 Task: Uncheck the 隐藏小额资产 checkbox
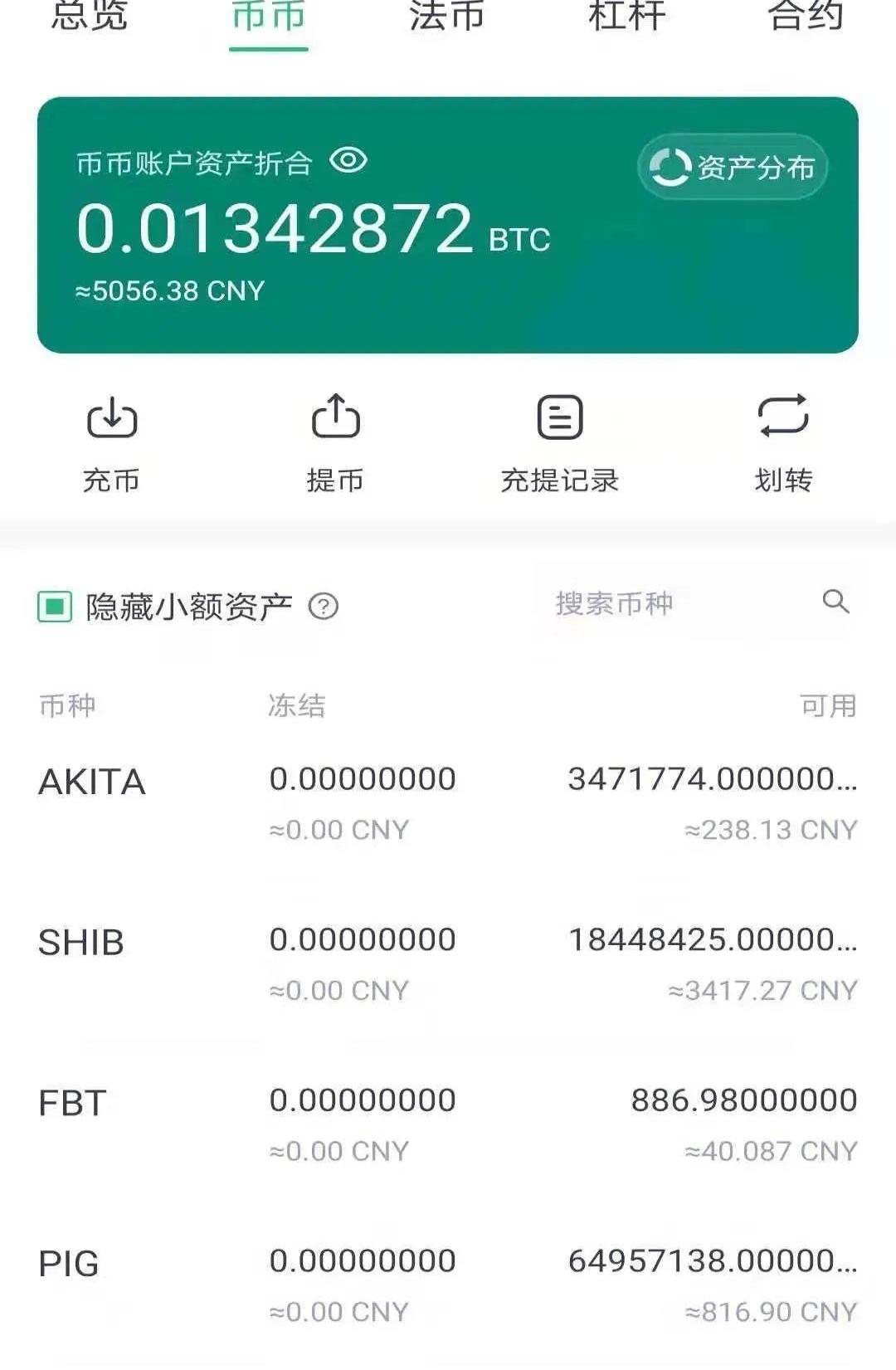click(55, 607)
